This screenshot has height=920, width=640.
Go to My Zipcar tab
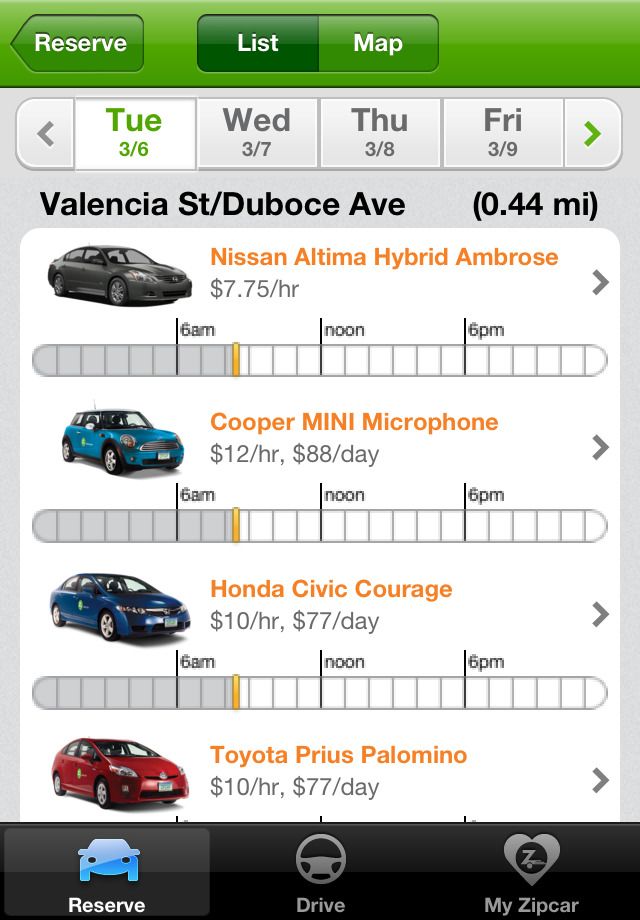point(531,874)
